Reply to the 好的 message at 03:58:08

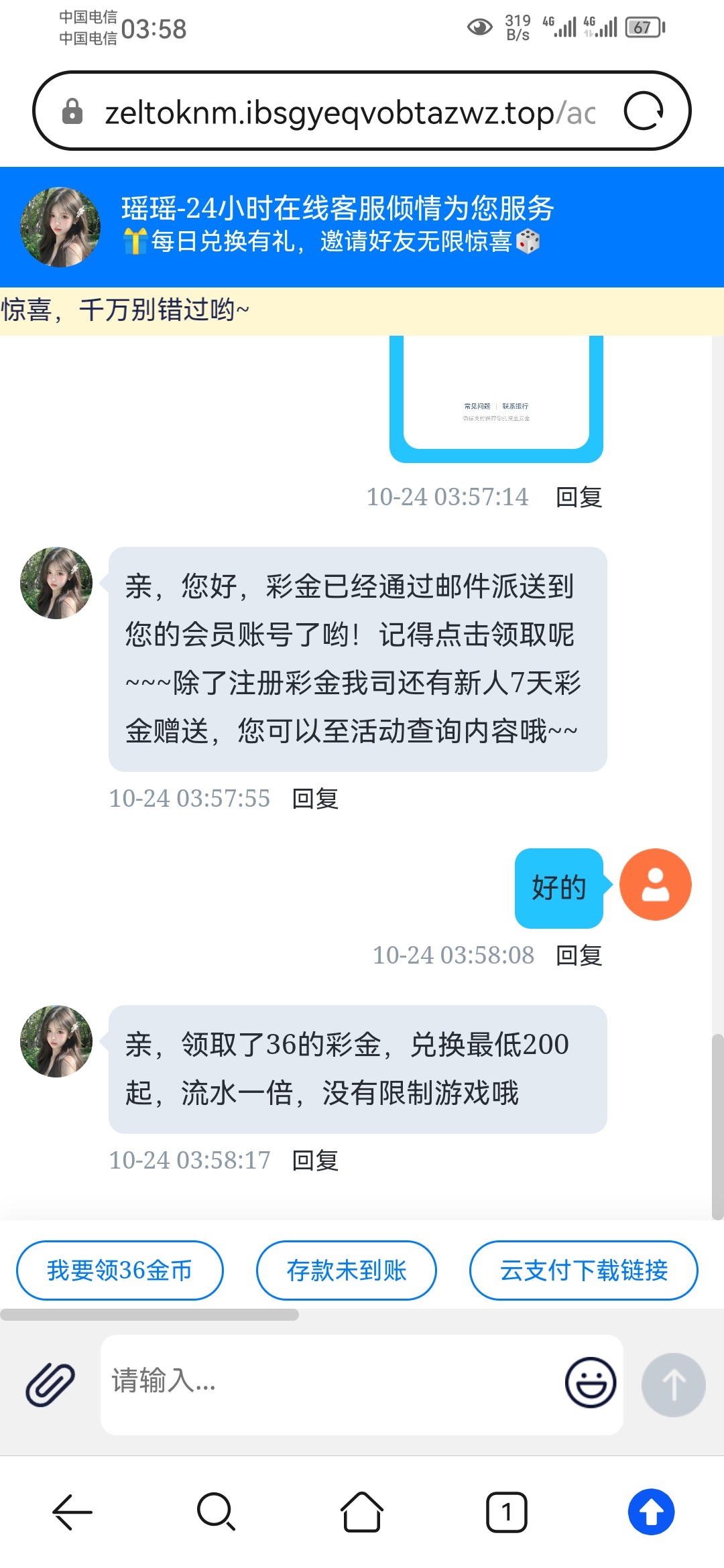(579, 956)
